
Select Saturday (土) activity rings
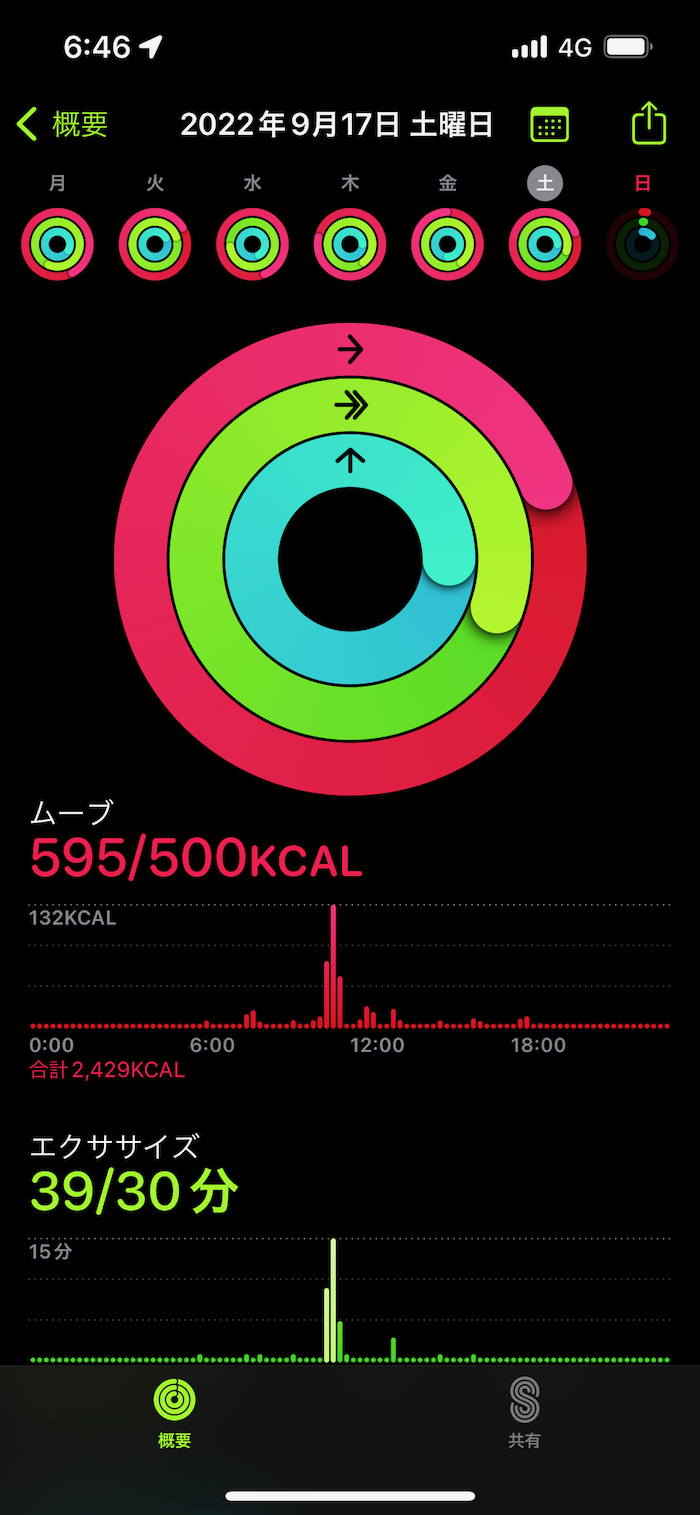coord(545,244)
